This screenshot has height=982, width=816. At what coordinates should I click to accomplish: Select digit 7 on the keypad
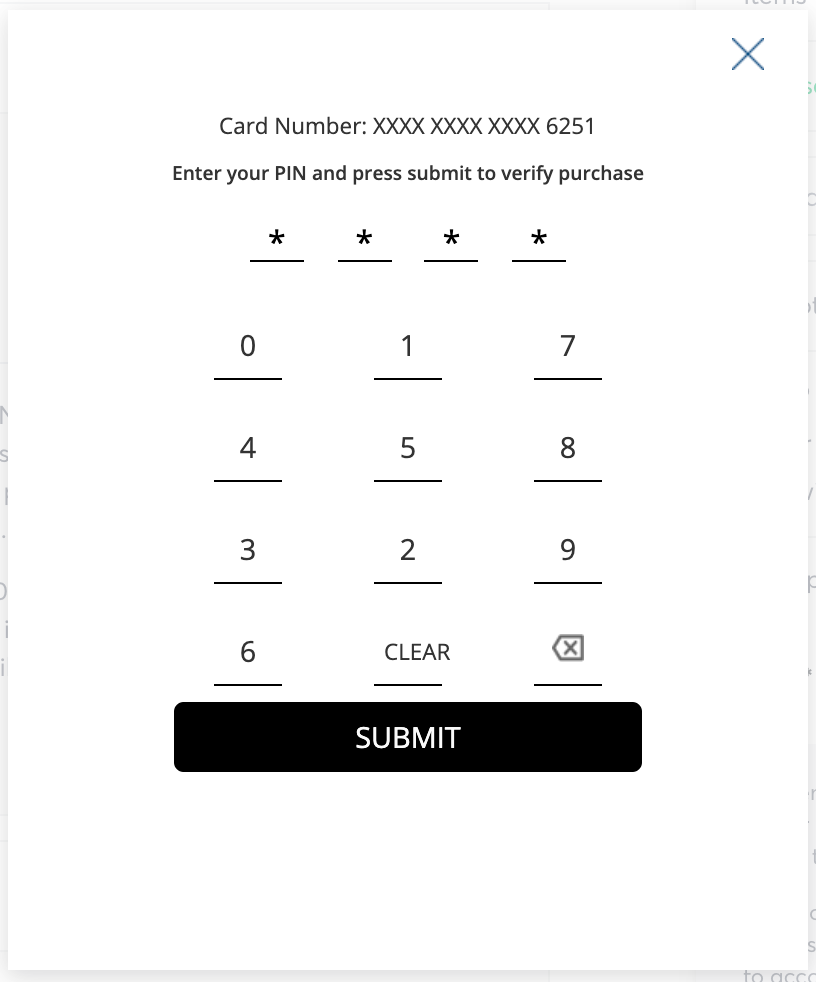tap(568, 347)
